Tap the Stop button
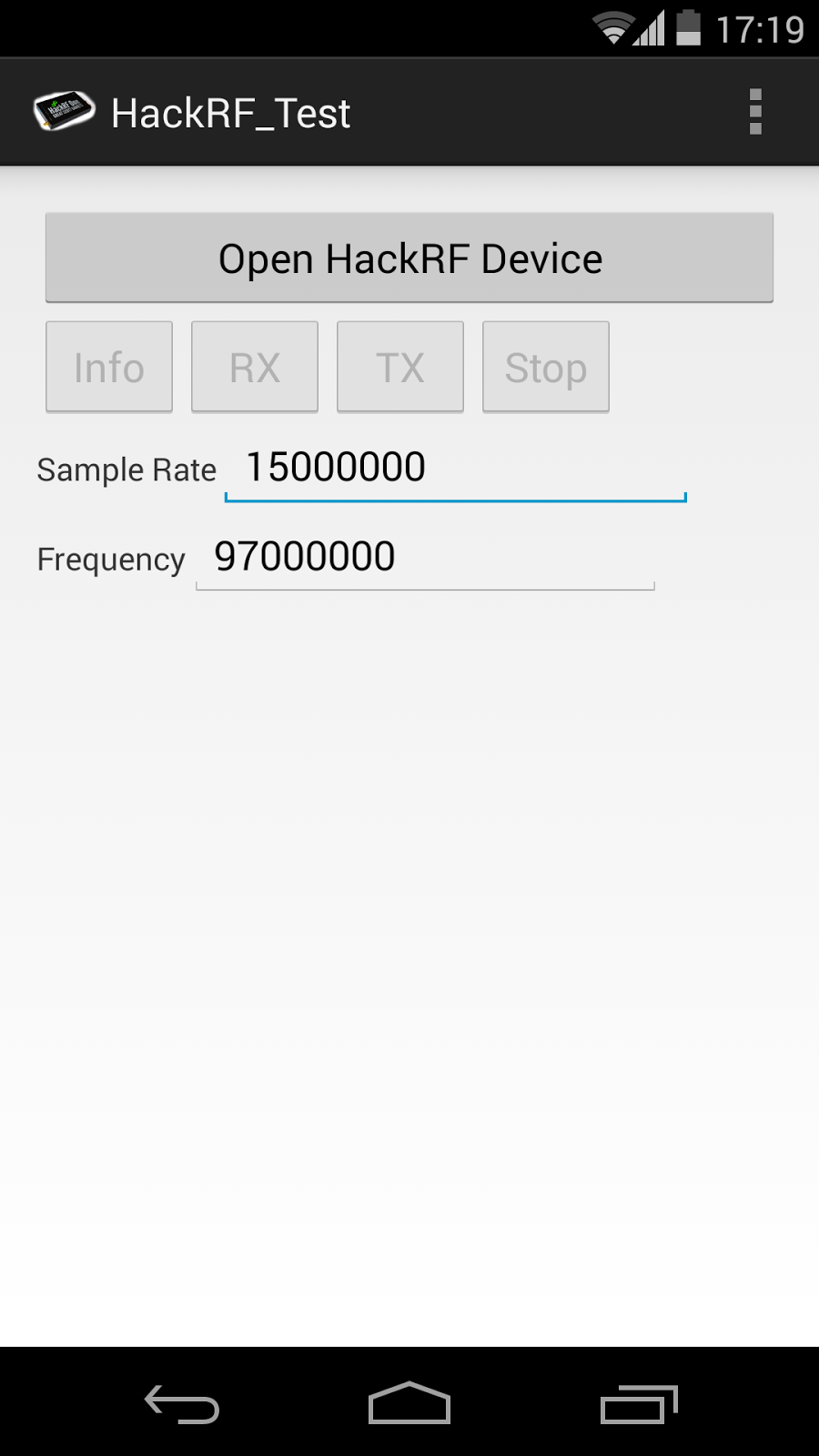 (x=546, y=368)
